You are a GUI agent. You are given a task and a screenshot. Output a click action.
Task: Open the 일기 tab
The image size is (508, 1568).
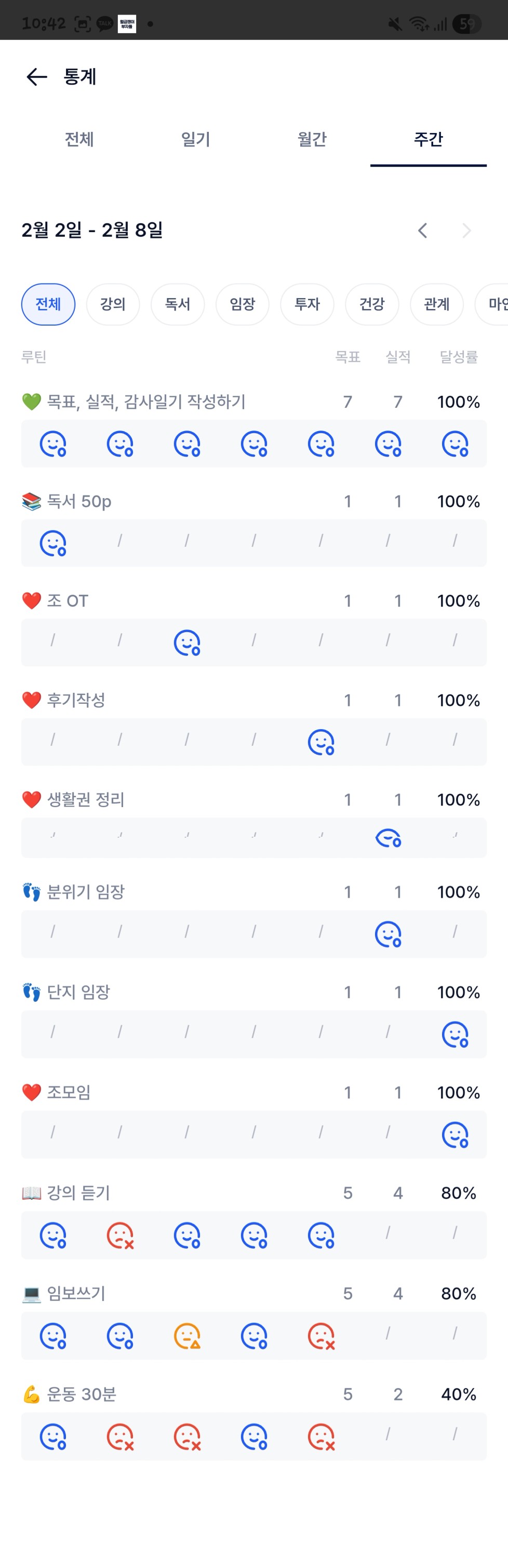coord(195,139)
